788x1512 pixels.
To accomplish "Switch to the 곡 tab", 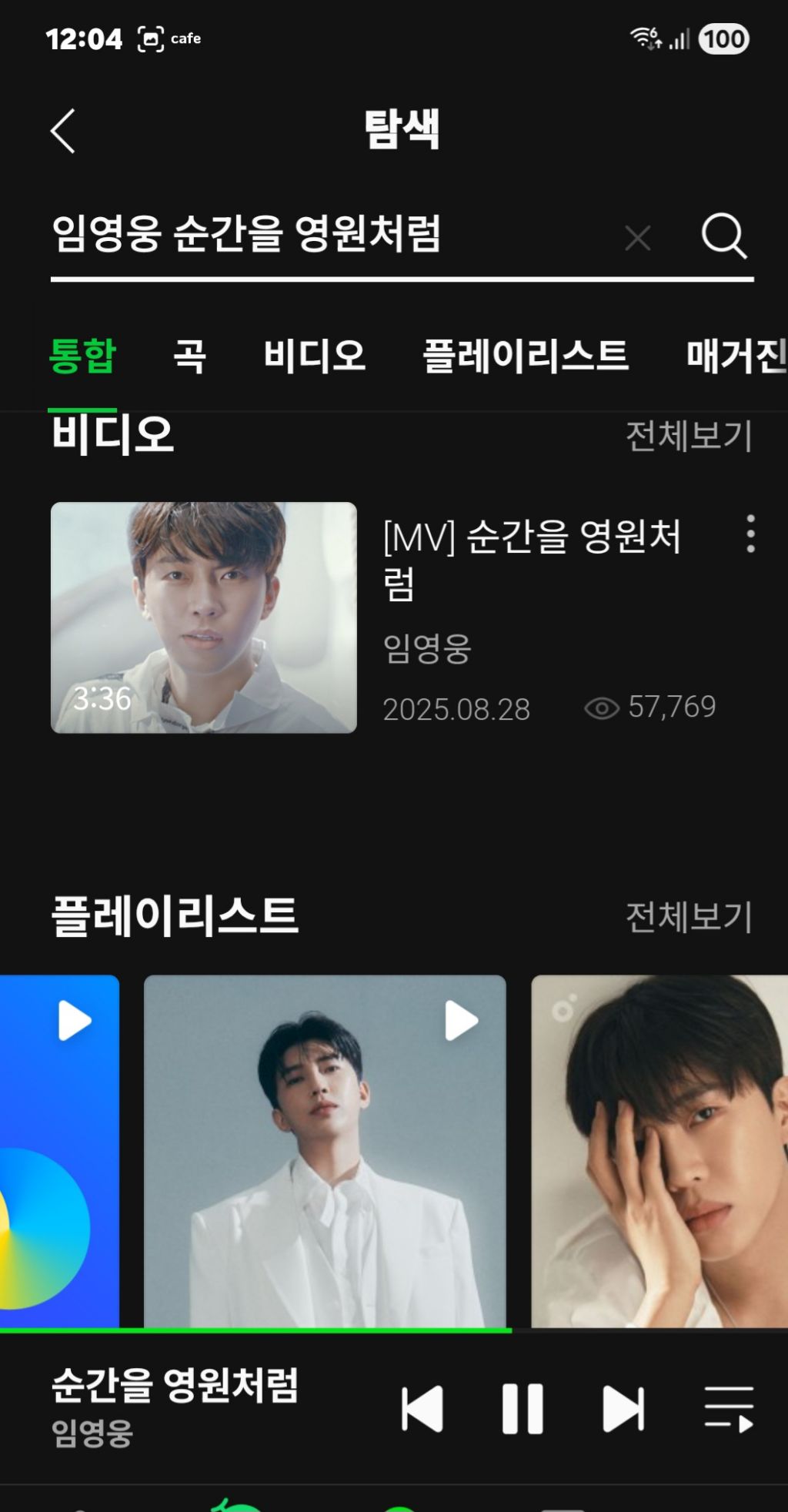I will 189,356.
